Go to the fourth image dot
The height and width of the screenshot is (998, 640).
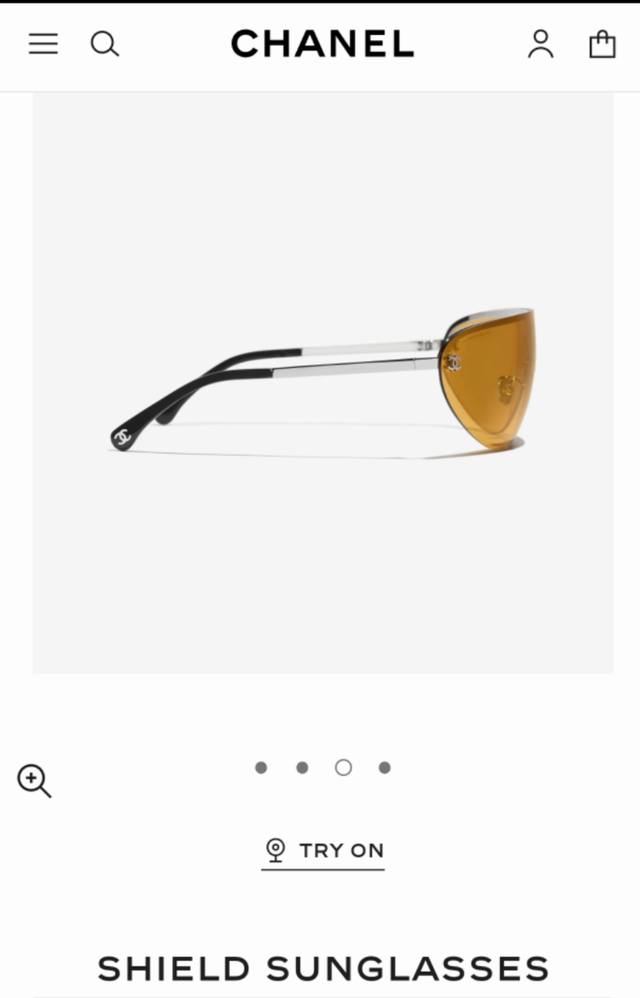click(384, 768)
